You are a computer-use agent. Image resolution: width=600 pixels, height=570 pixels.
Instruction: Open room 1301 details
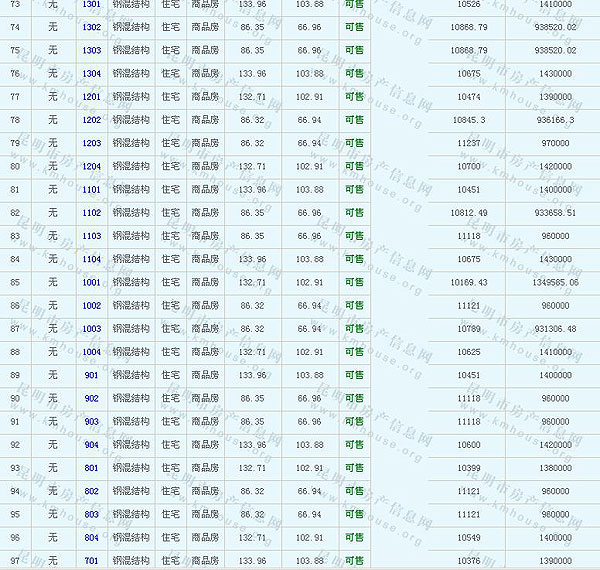point(91,5)
